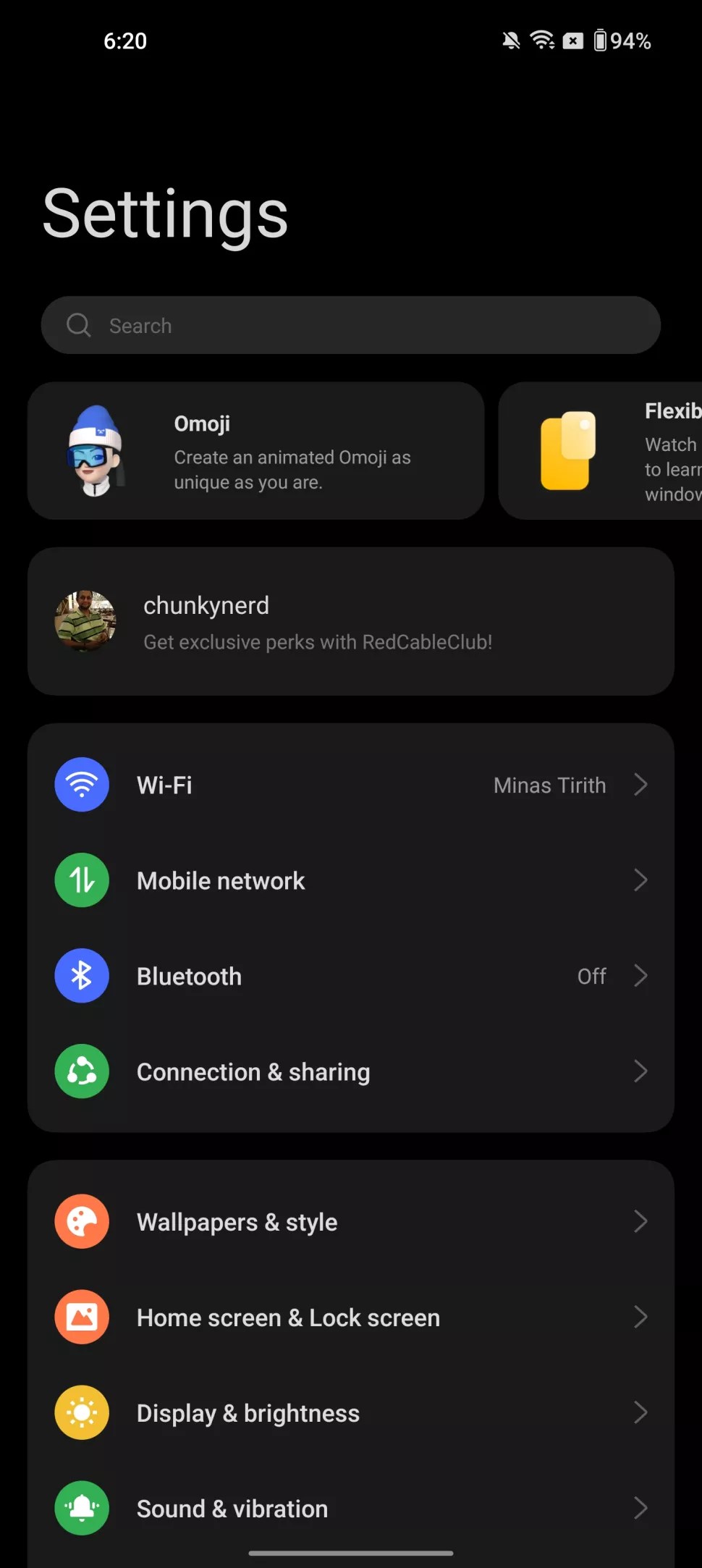Open RedCableClub perks for chunkynerd

[350, 622]
